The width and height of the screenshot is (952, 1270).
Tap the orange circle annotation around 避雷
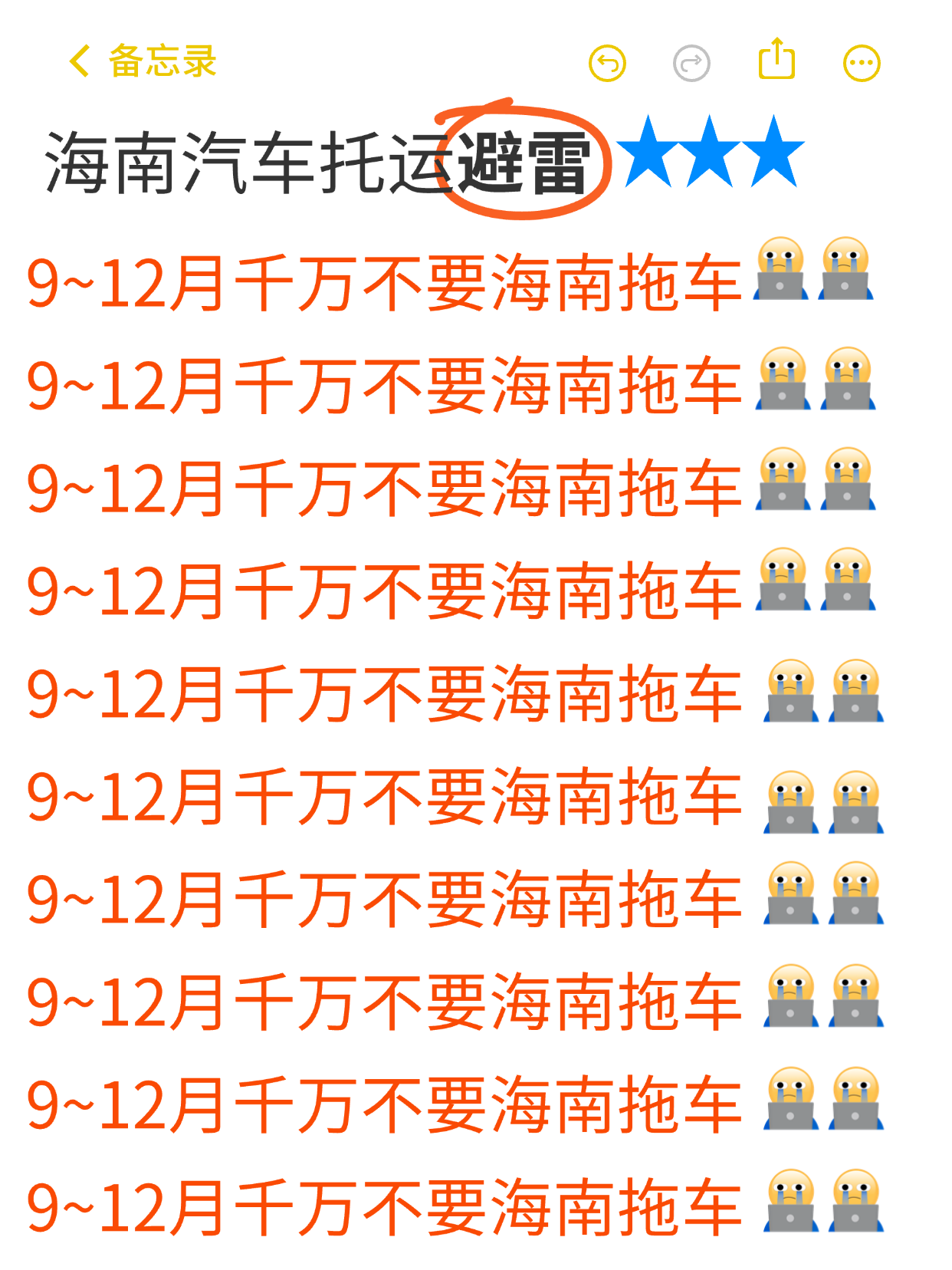coord(524,159)
